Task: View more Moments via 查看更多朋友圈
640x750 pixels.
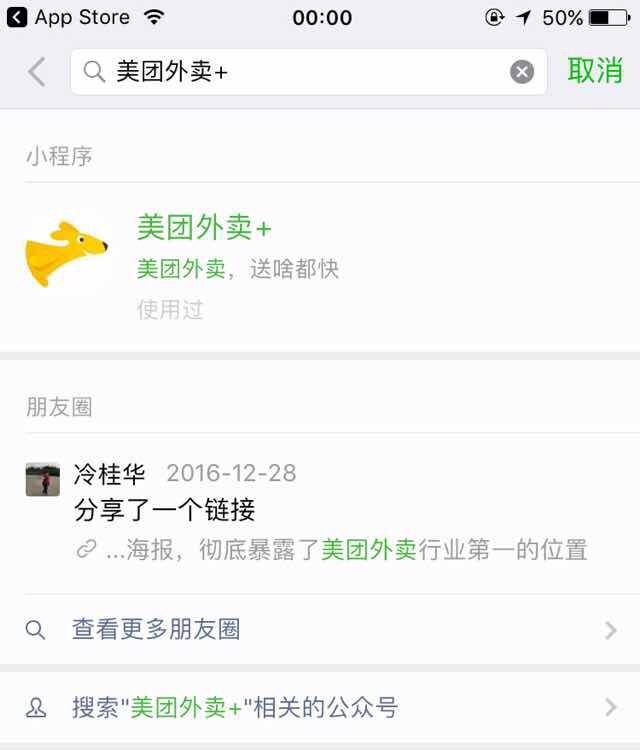Action: 320,630
